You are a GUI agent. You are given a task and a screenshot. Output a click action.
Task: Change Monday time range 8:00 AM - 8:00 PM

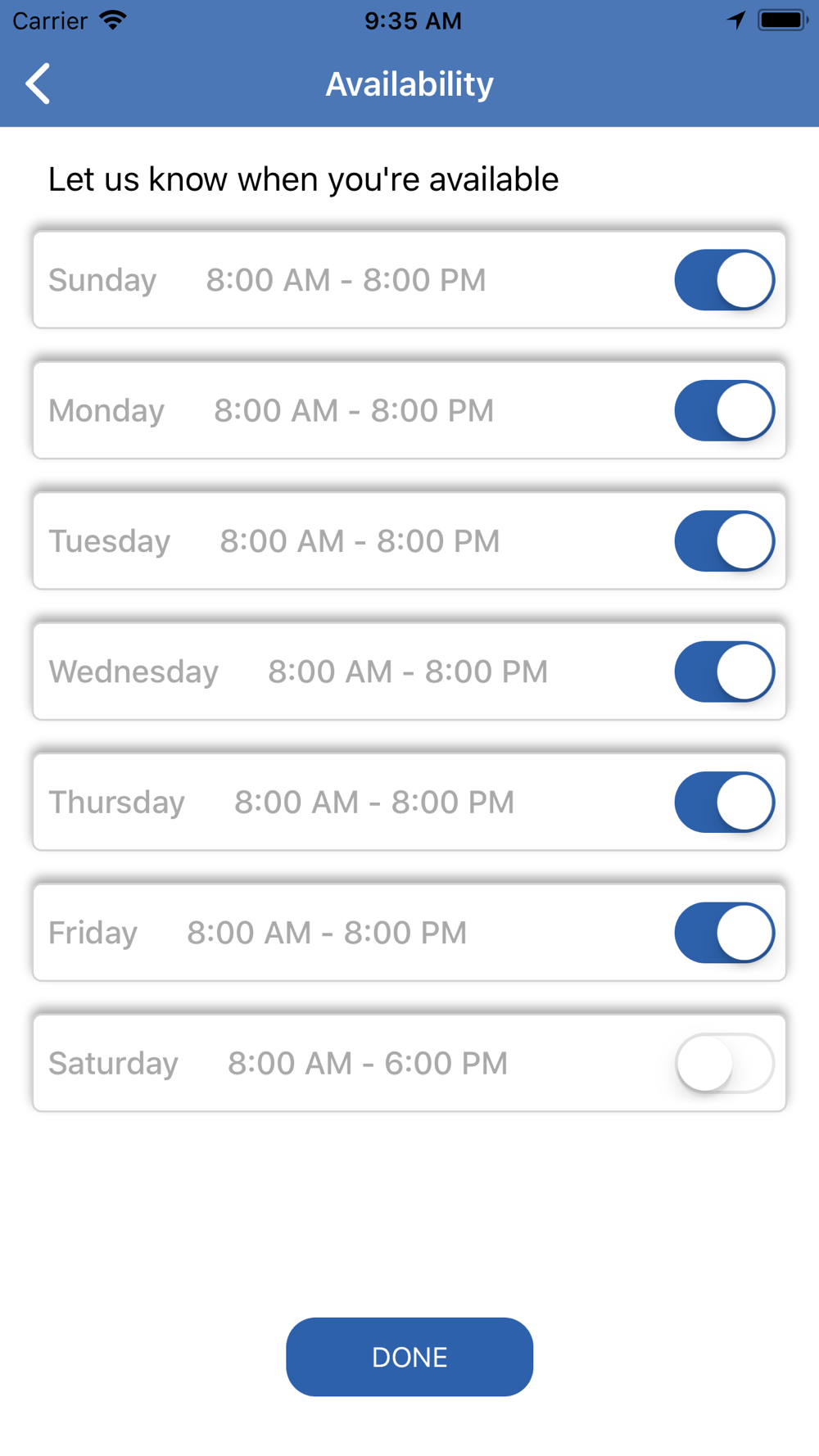[x=354, y=410]
